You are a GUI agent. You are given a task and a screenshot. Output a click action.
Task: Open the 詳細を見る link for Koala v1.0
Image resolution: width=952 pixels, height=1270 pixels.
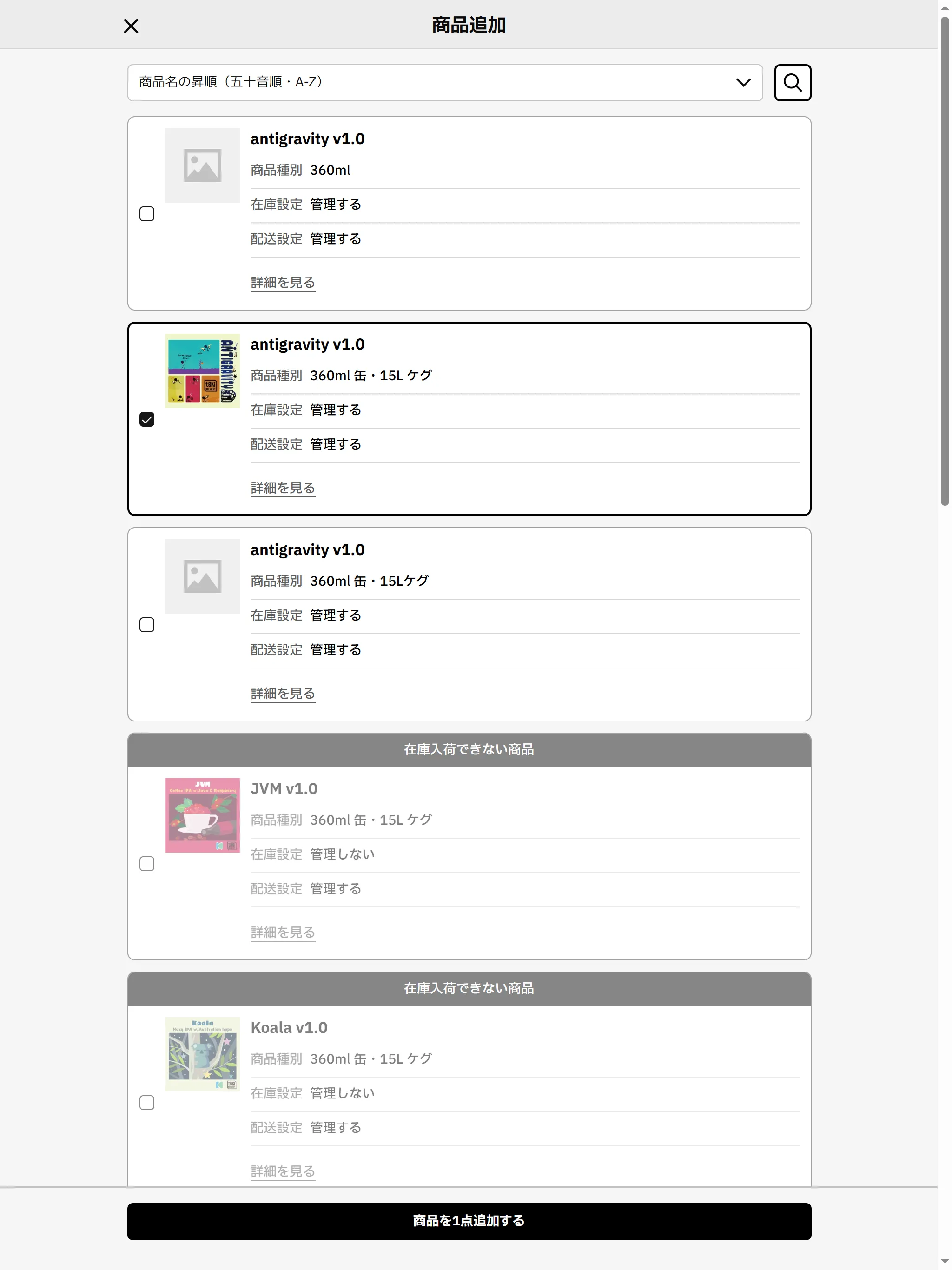[283, 1171]
